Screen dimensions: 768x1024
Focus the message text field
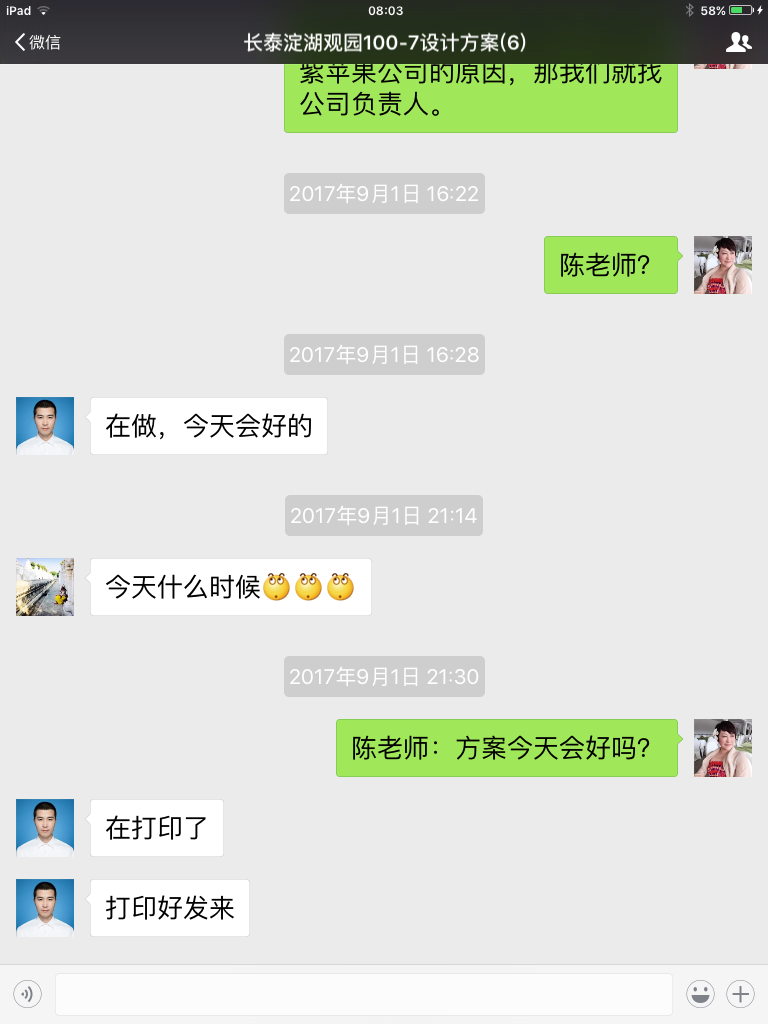tap(363, 994)
